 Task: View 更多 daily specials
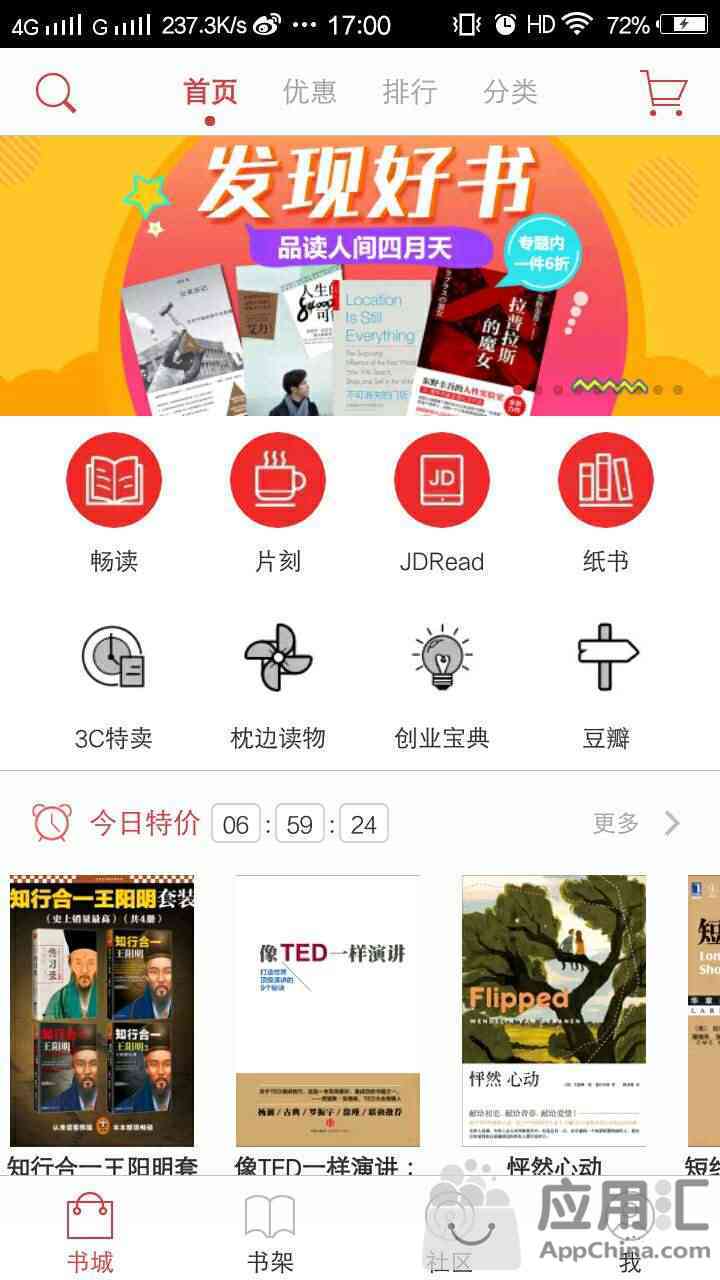(x=636, y=823)
